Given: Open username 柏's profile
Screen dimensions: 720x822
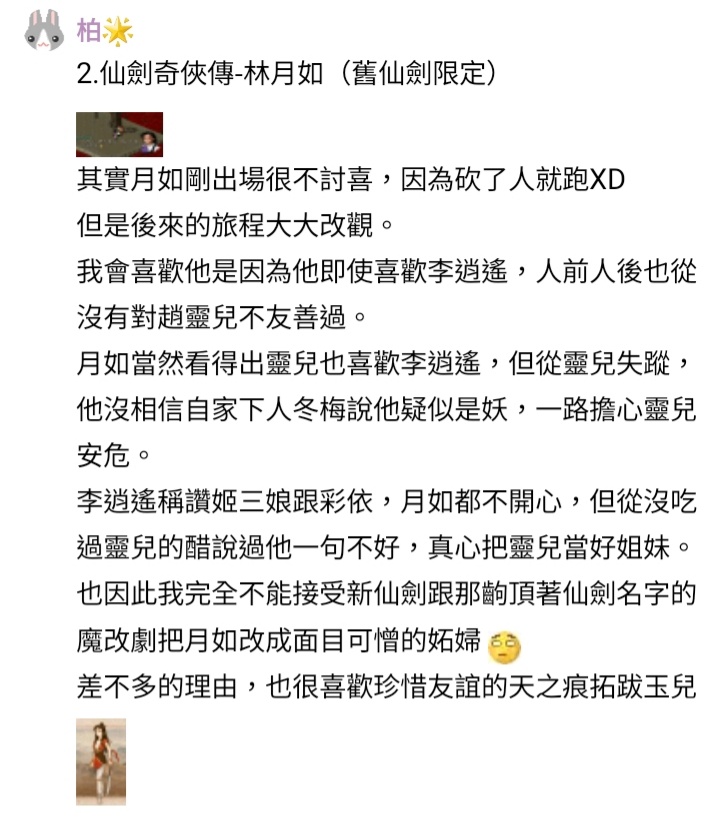Looking at the screenshot, I should (90, 30).
